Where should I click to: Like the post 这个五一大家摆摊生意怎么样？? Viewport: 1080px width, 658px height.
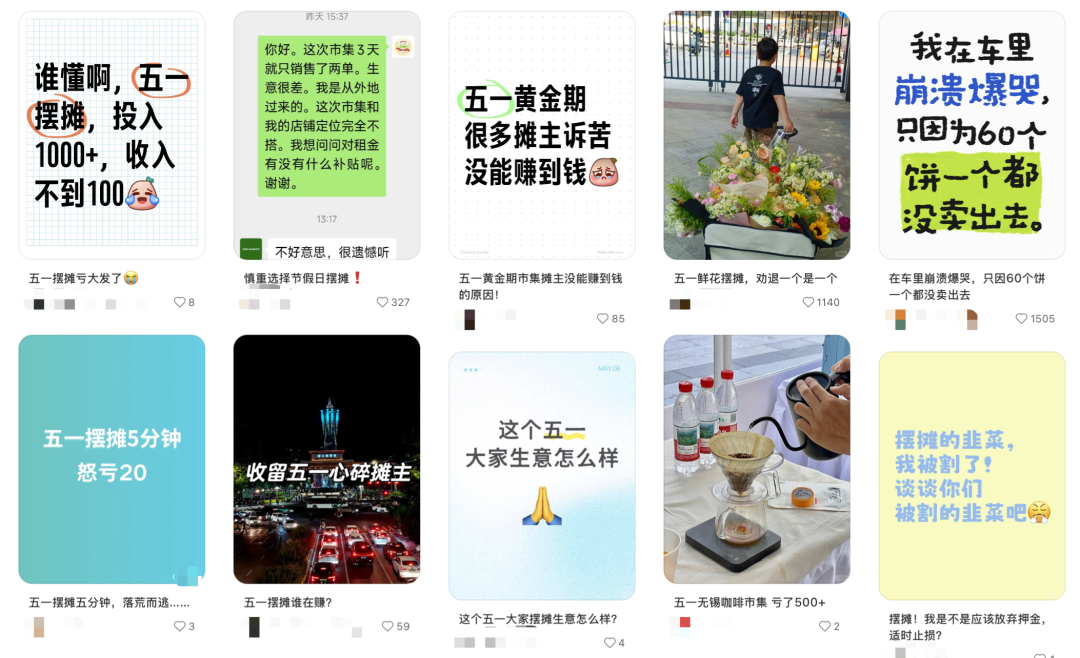[x=609, y=643]
